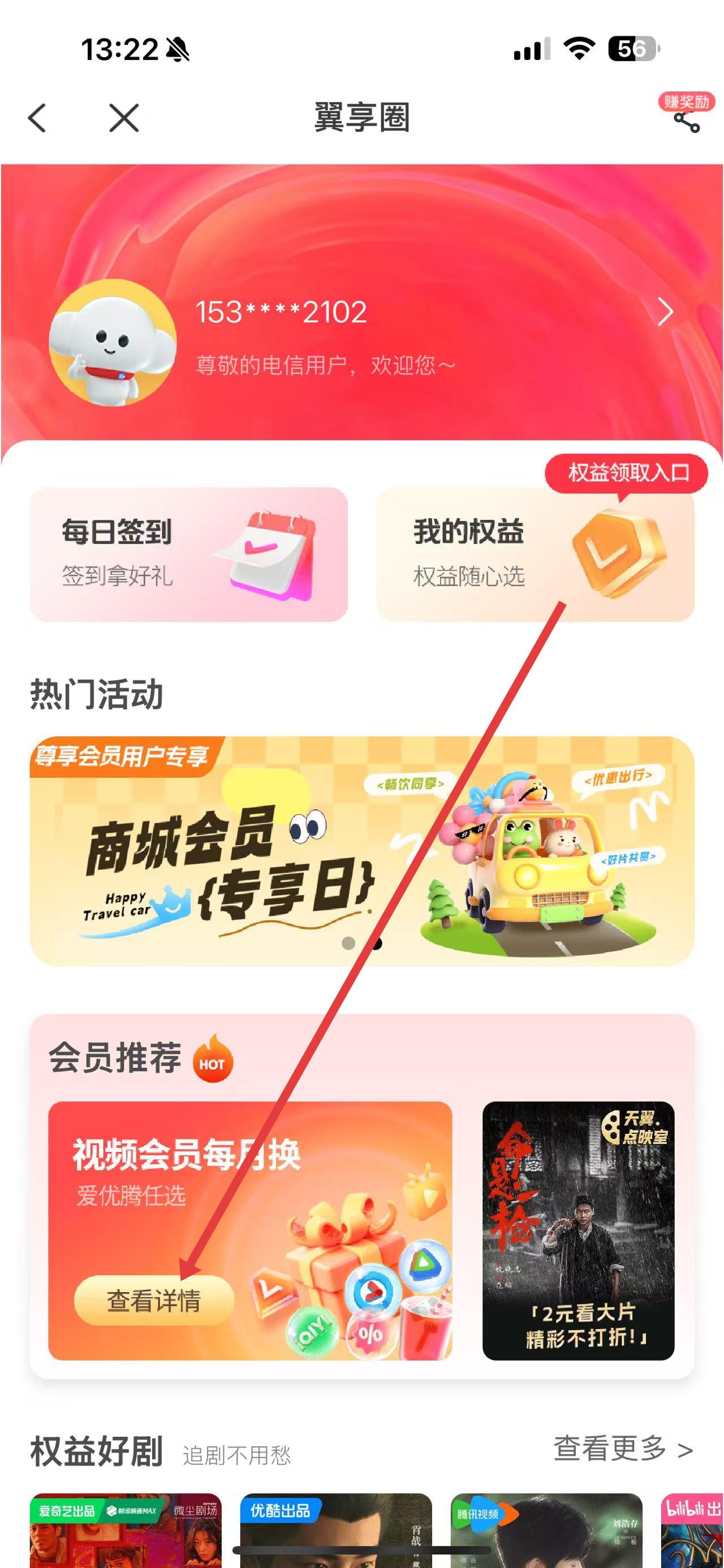The height and width of the screenshot is (1568, 724).
Task: Open the bilibili drama tile
Action: coord(692,1529)
